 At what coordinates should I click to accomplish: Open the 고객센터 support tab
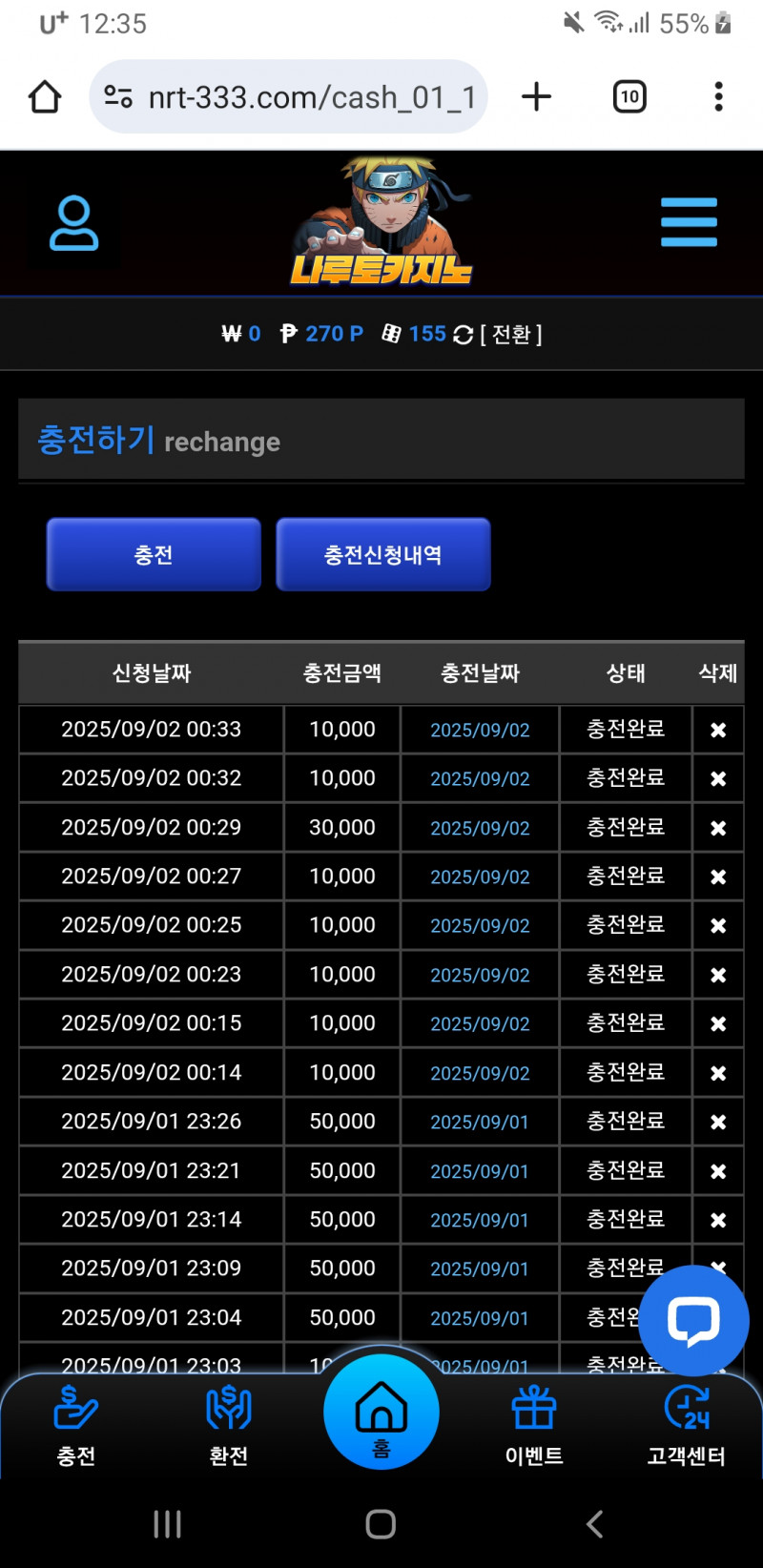tap(687, 1426)
